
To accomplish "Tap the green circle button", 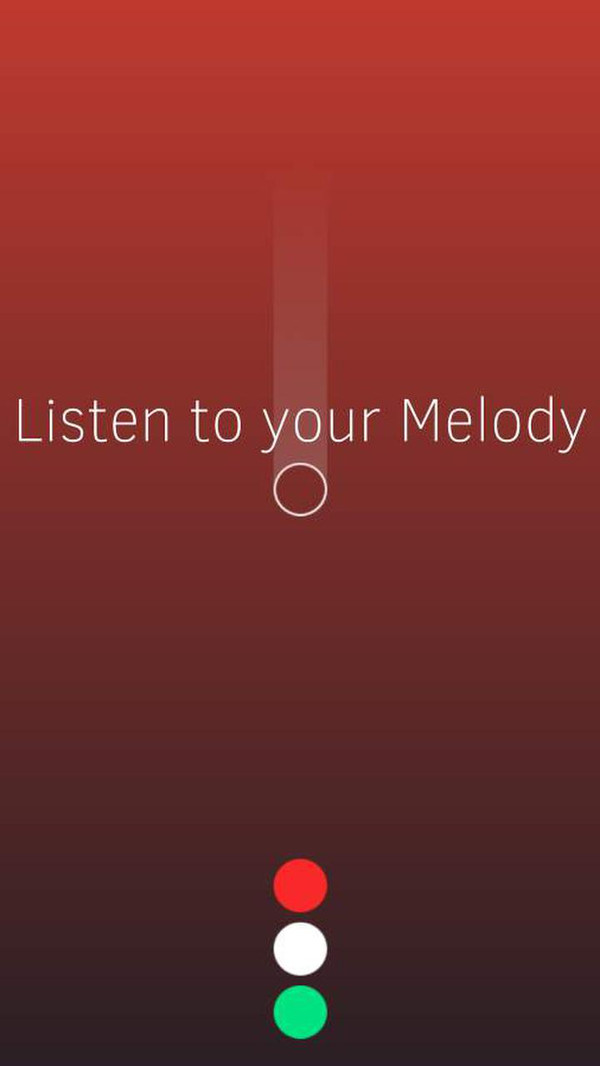I will [300, 1012].
